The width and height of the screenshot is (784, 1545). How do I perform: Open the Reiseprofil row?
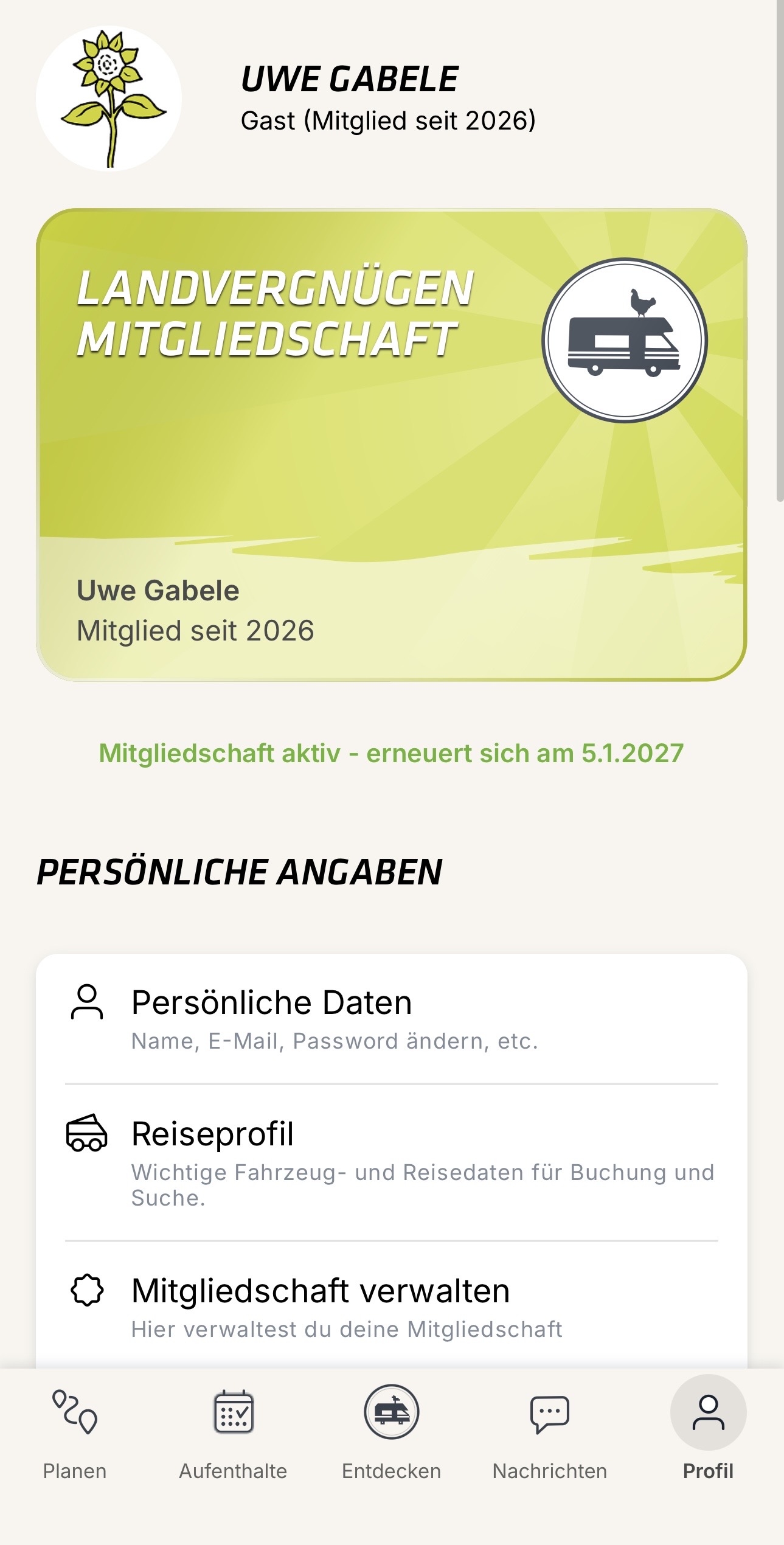click(x=391, y=1161)
